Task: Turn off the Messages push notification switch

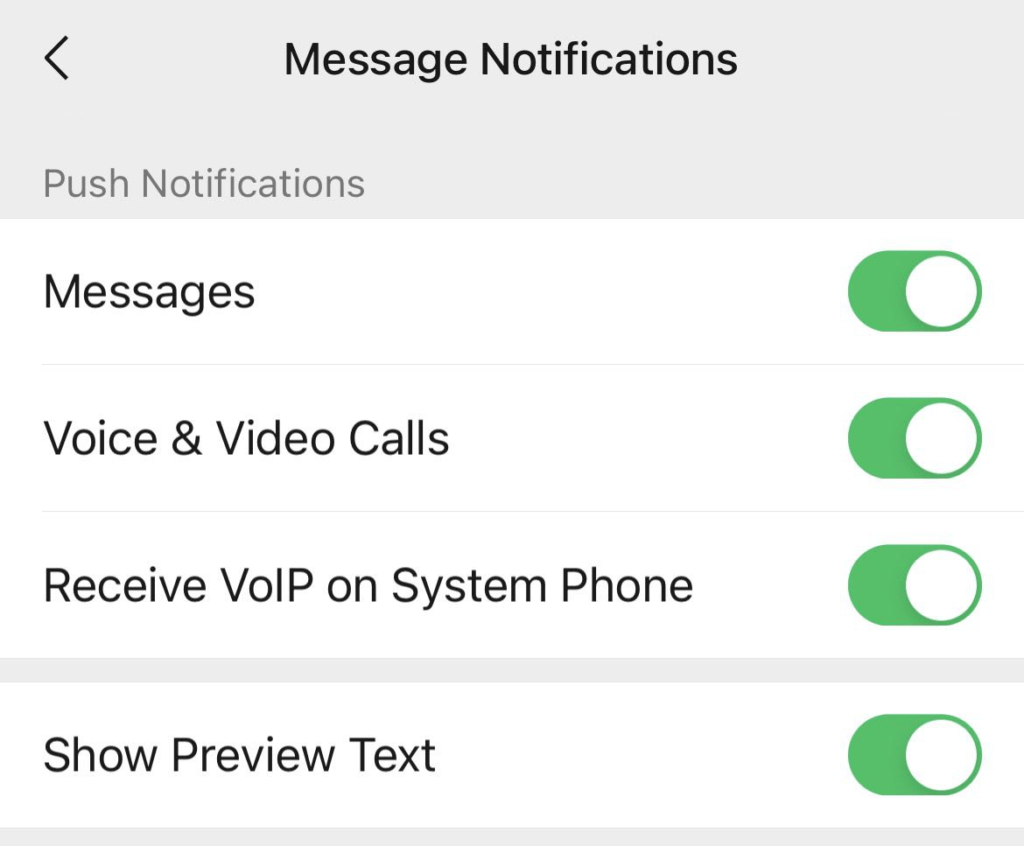Action: pos(914,291)
